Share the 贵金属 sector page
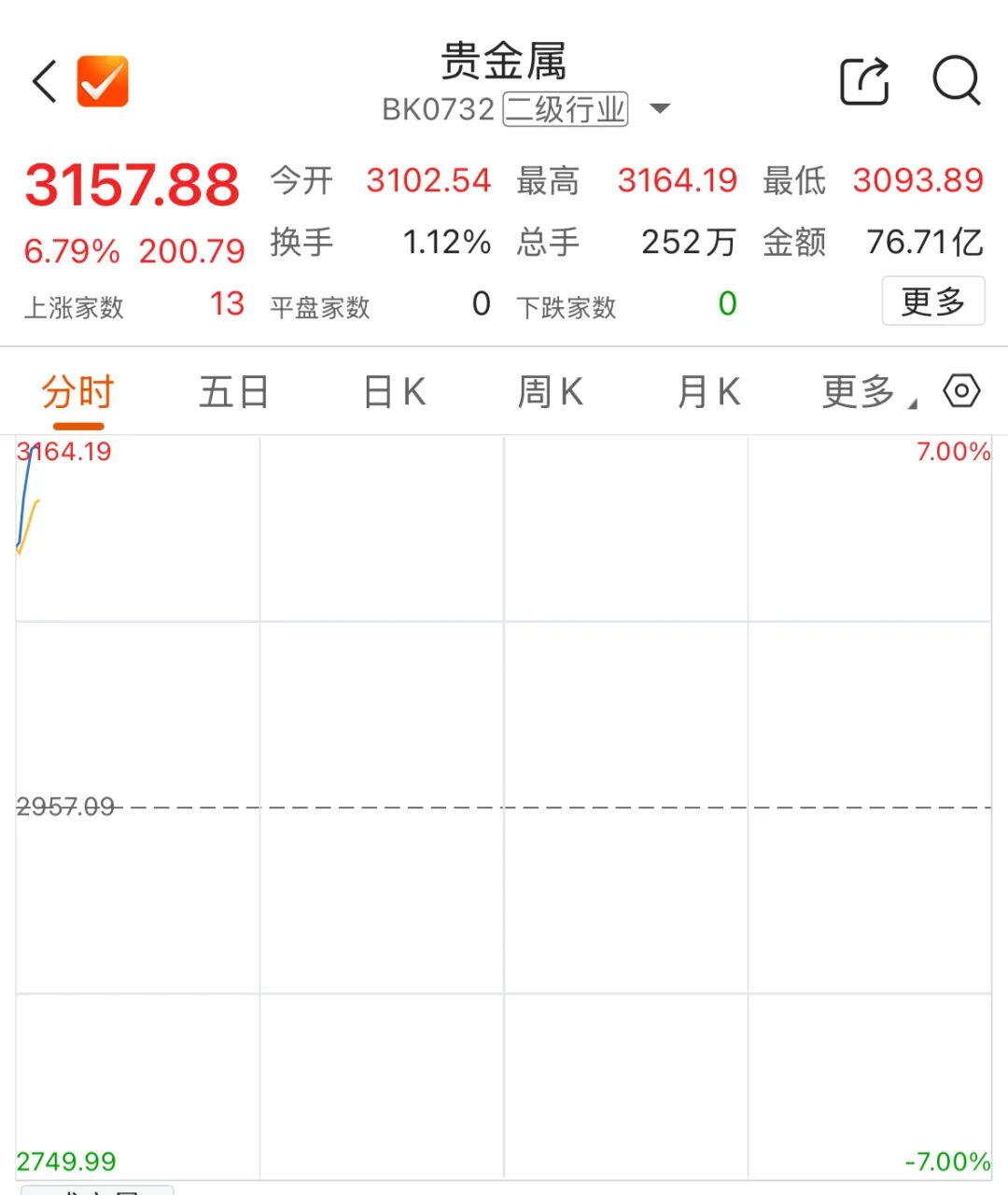This screenshot has height=1195, width=1008. [x=864, y=82]
